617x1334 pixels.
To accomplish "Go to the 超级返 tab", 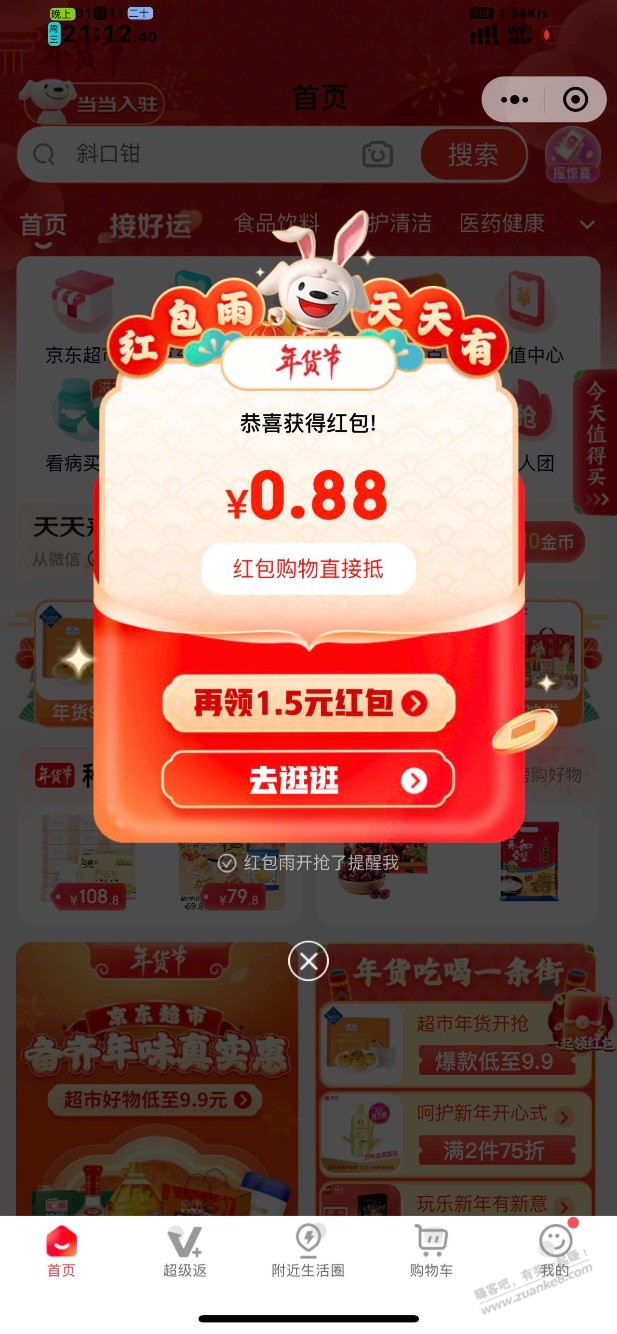I will (x=184, y=1250).
